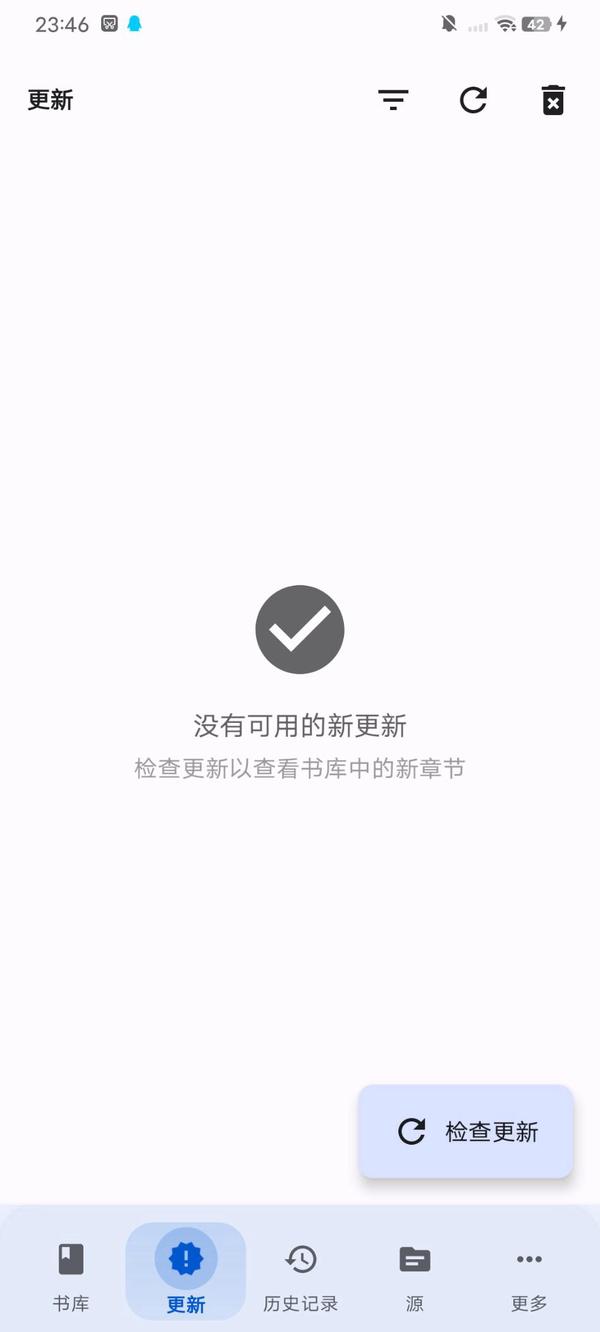Viewport: 600px width, 1332px height.
Task: Tap the trash icon to clear updates
Action: pyautogui.click(x=553, y=100)
